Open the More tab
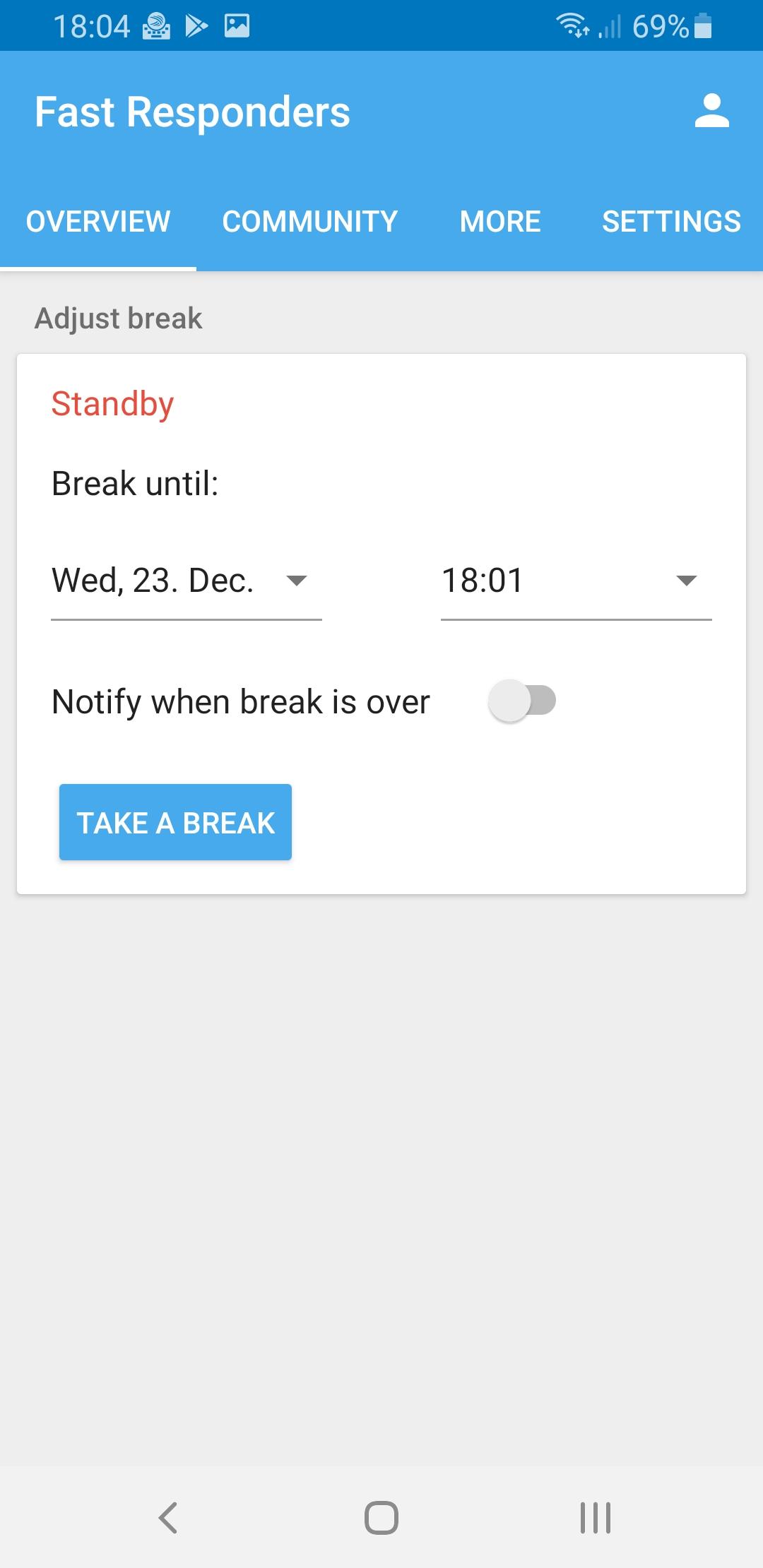The height and width of the screenshot is (1568, 763). pyautogui.click(x=500, y=221)
